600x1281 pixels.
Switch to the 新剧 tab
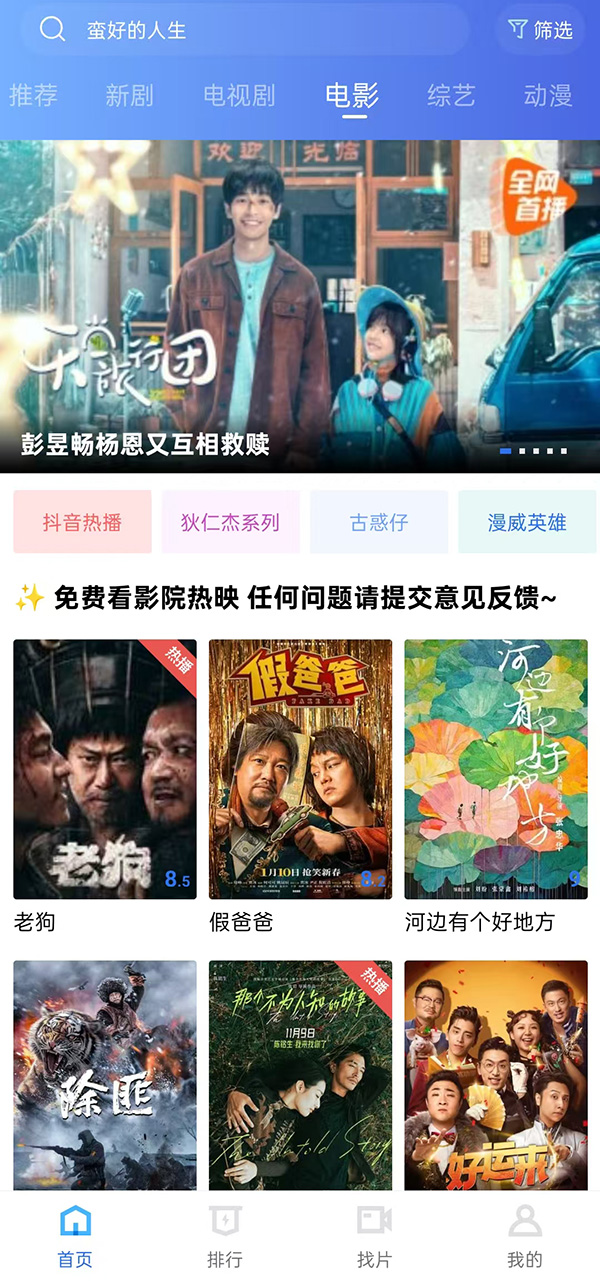pyautogui.click(x=129, y=96)
